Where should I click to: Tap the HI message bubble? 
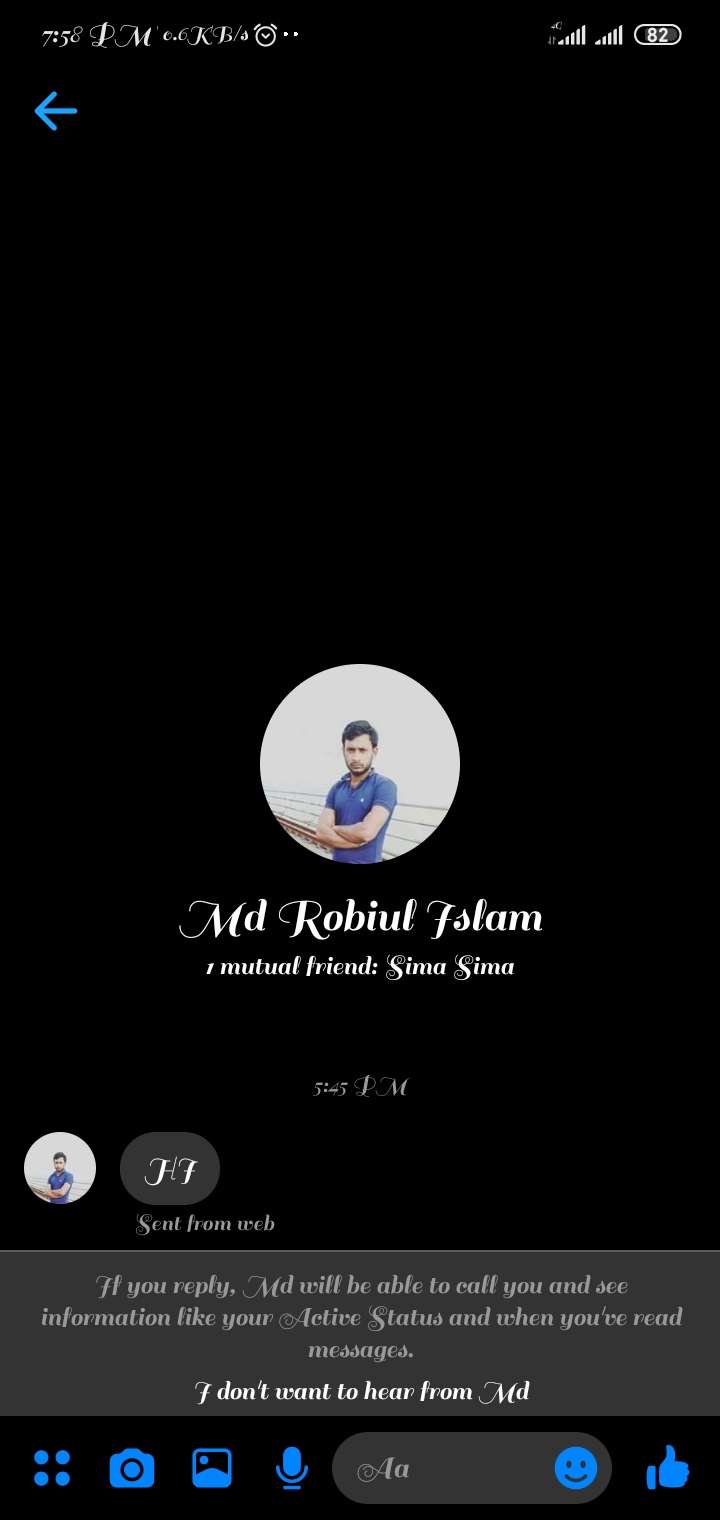coord(170,1168)
